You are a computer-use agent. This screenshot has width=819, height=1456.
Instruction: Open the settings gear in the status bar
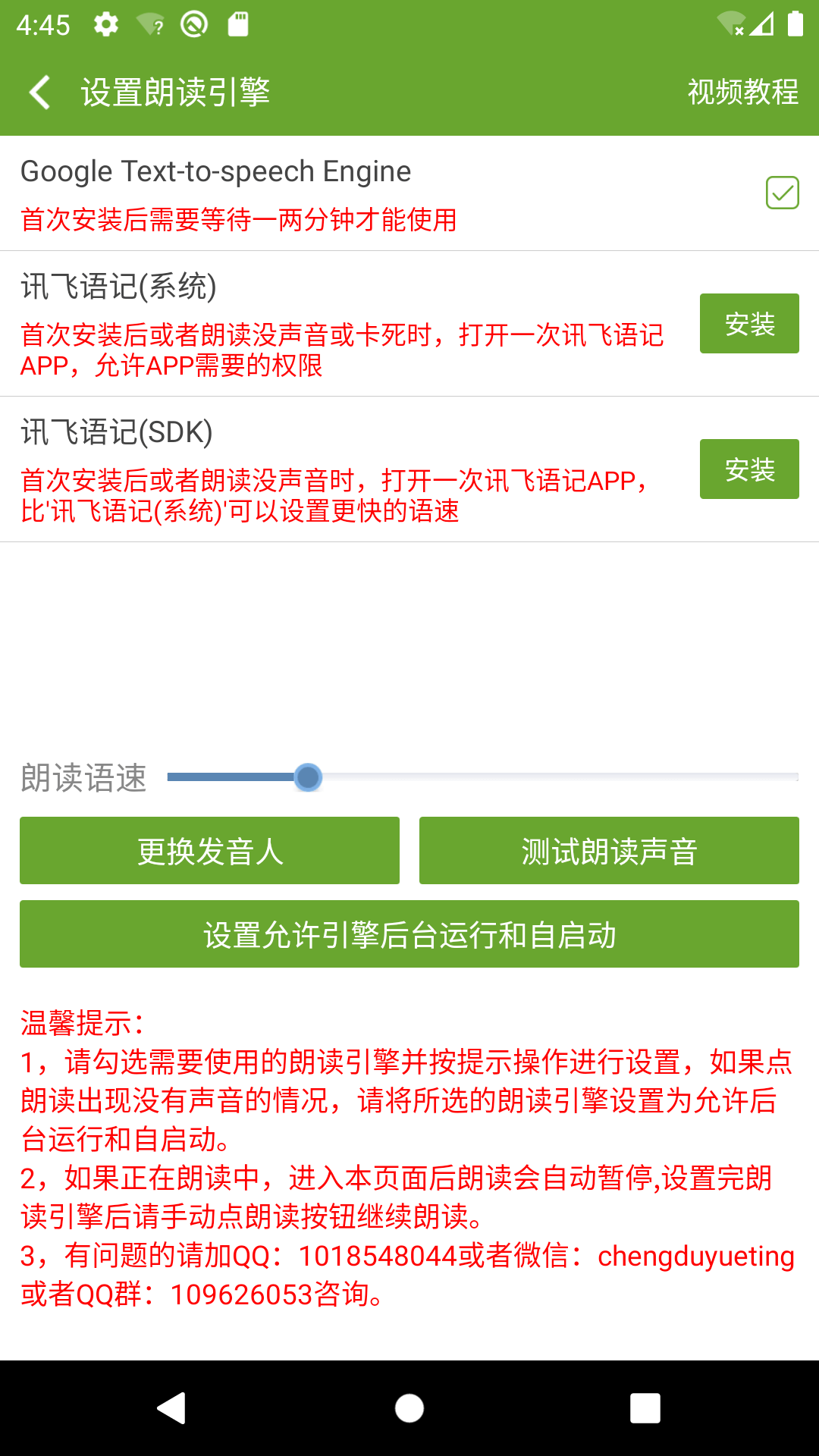pos(105,25)
